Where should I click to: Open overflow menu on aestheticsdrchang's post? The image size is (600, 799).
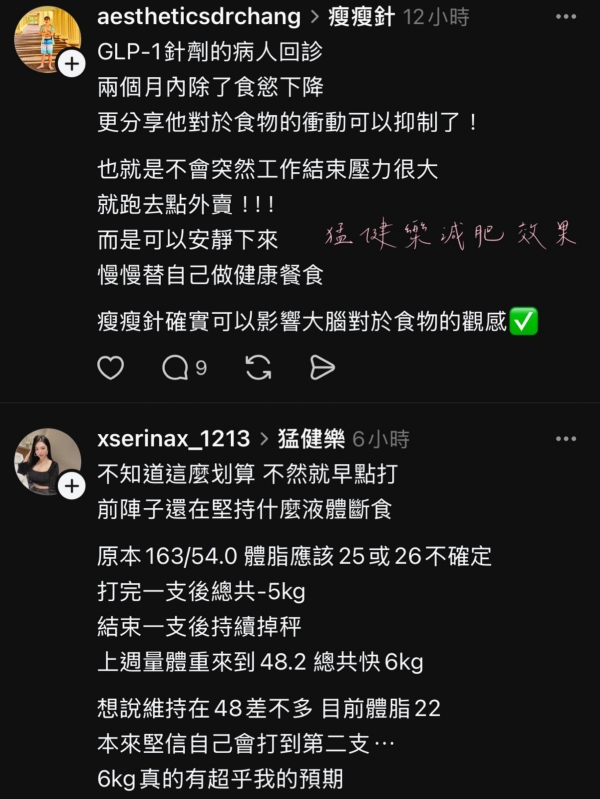(x=566, y=17)
